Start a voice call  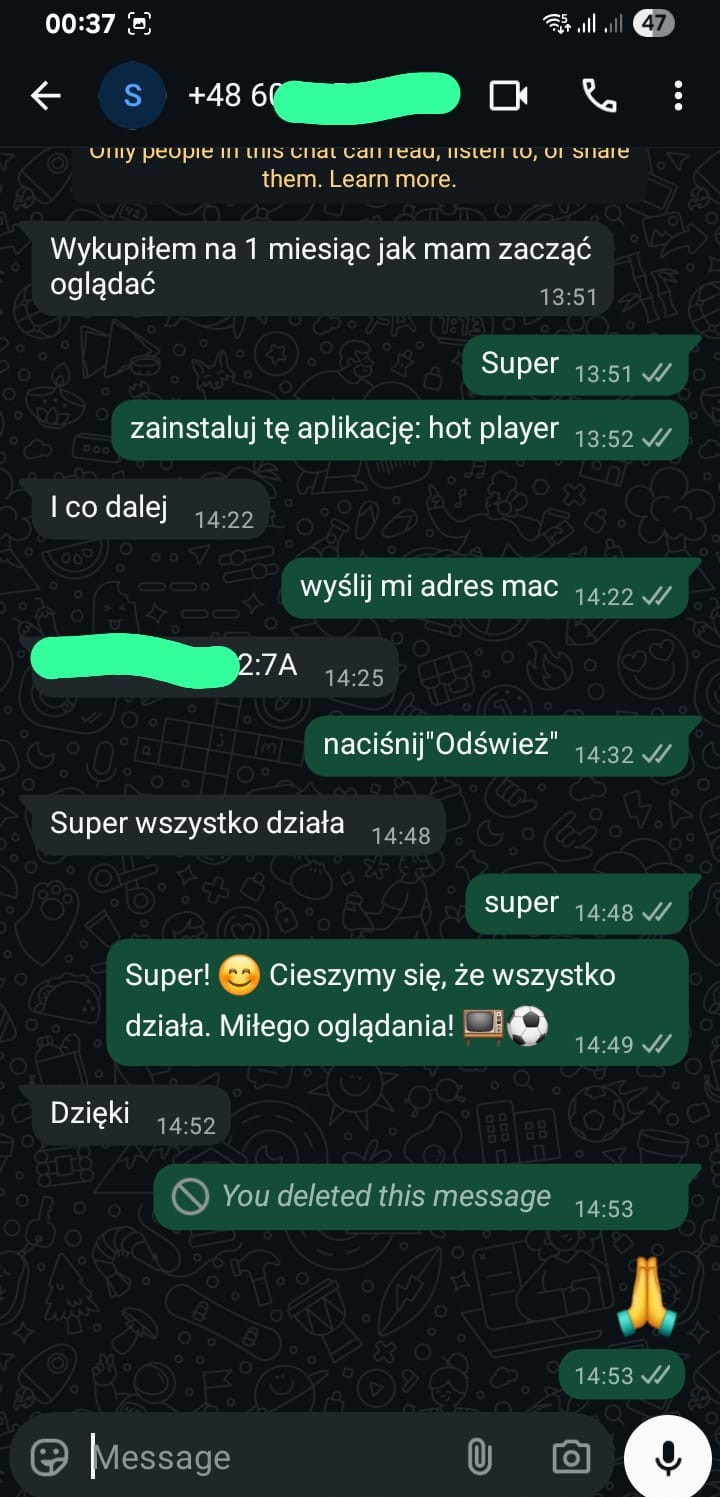[598, 96]
